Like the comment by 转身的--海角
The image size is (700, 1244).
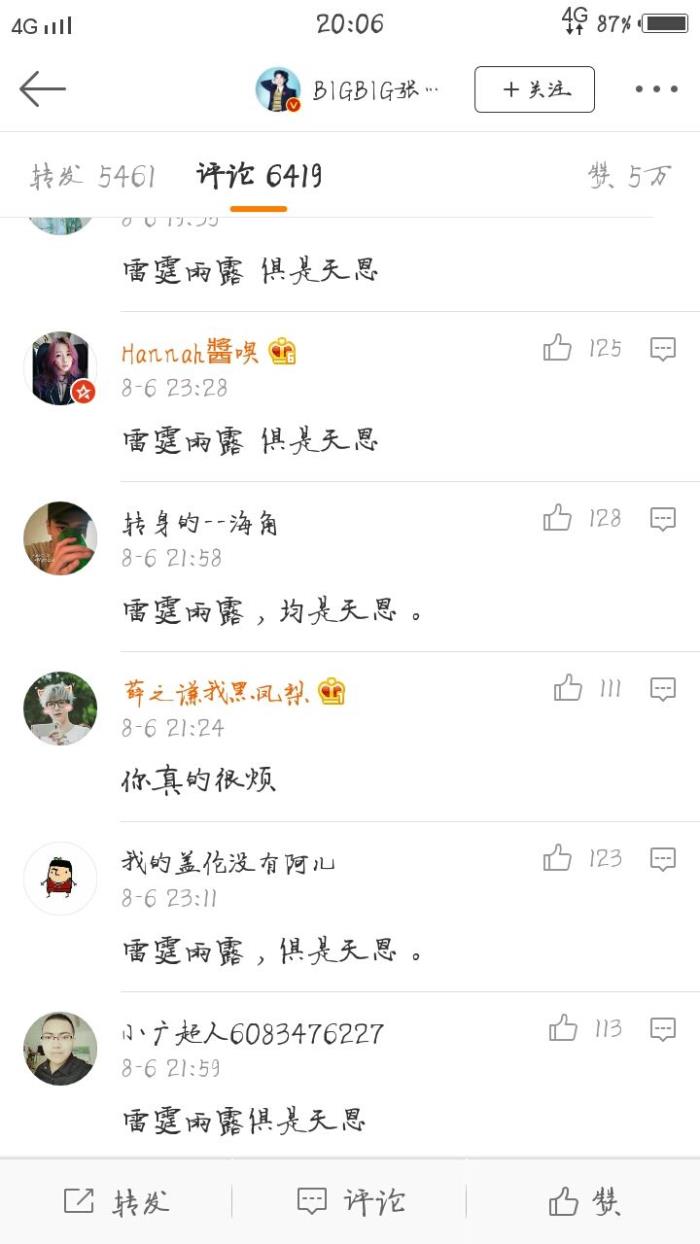(x=558, y=518)
